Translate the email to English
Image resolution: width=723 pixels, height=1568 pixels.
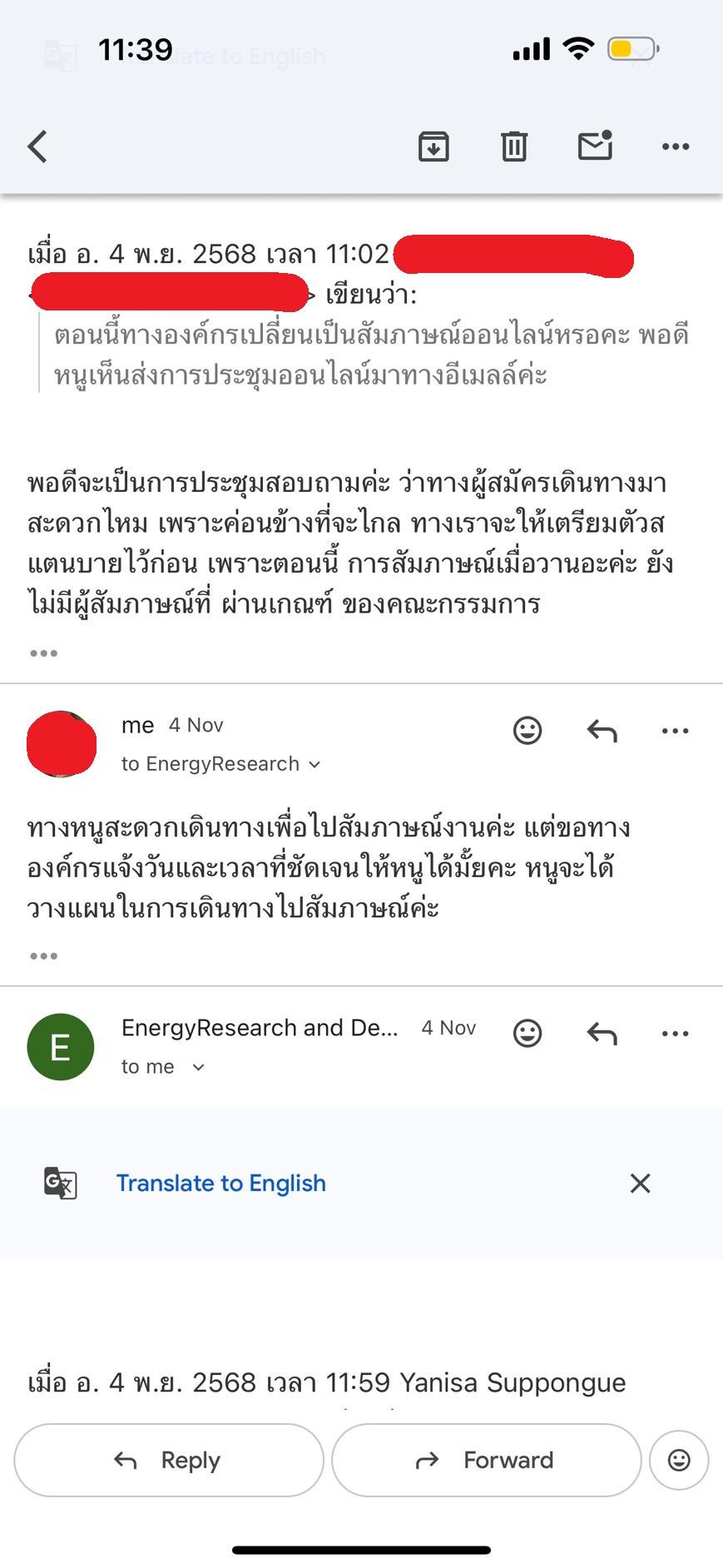(220, 1183)
